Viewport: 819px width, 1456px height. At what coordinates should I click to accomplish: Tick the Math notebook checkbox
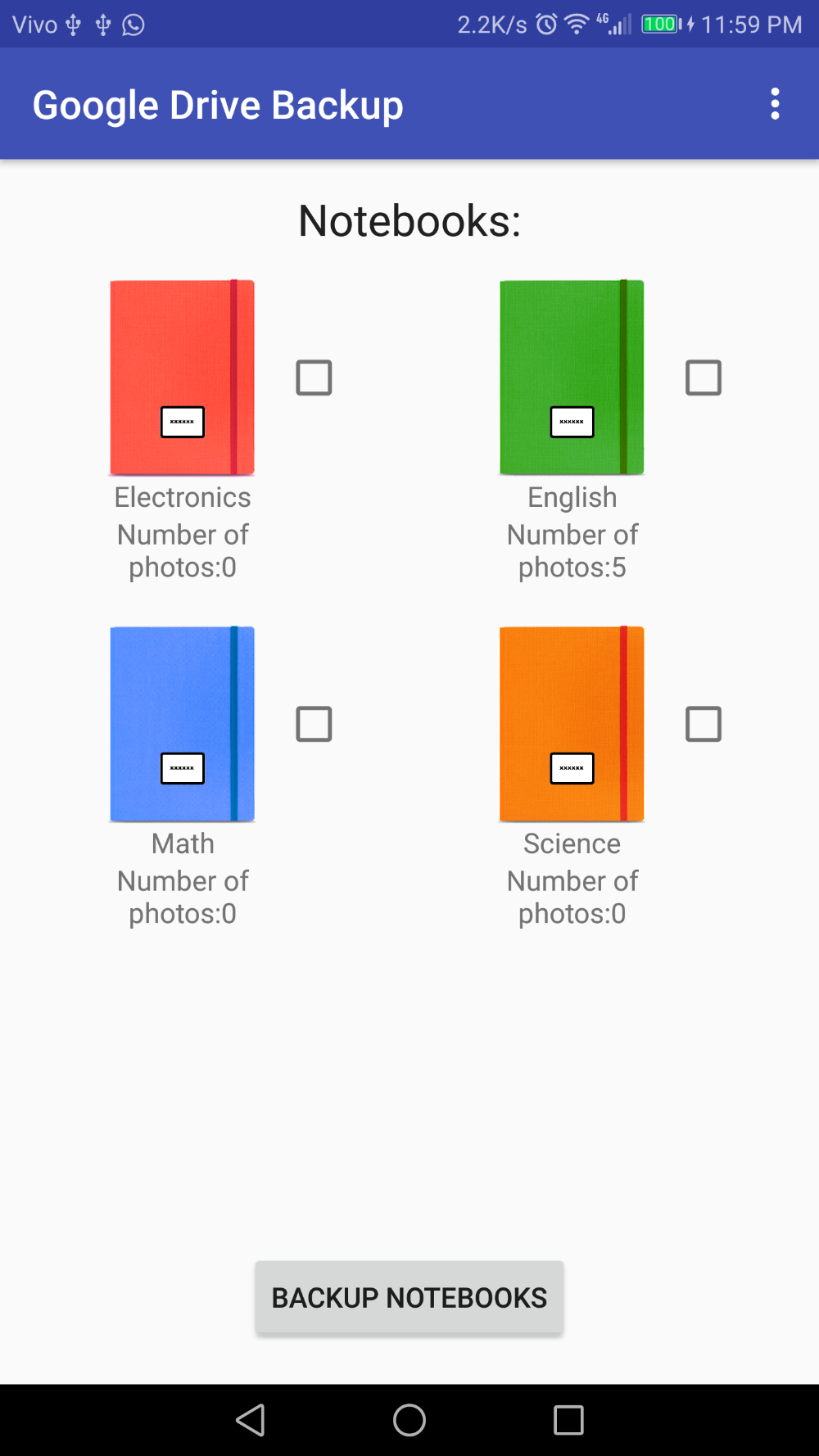(314, 724)
